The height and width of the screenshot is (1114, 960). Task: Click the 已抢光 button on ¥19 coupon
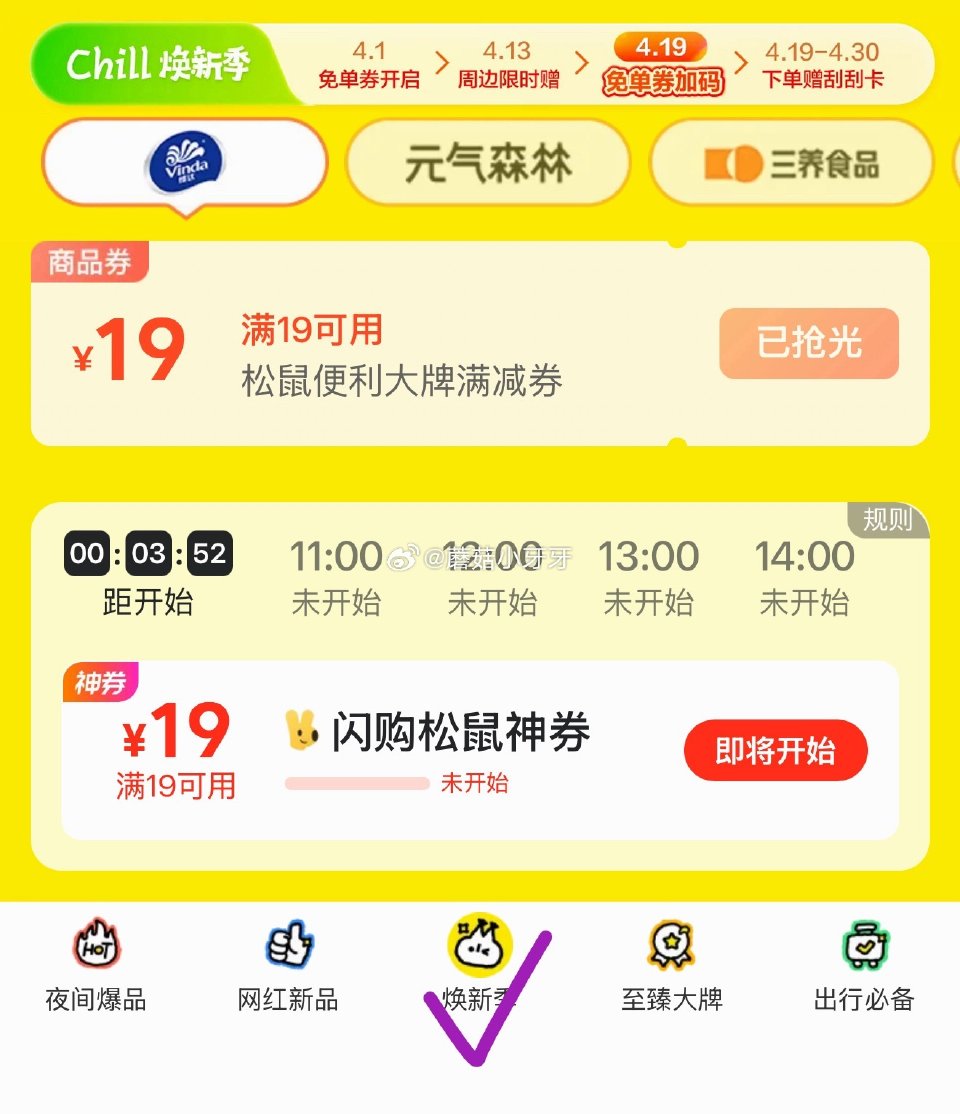pos(806,344)
